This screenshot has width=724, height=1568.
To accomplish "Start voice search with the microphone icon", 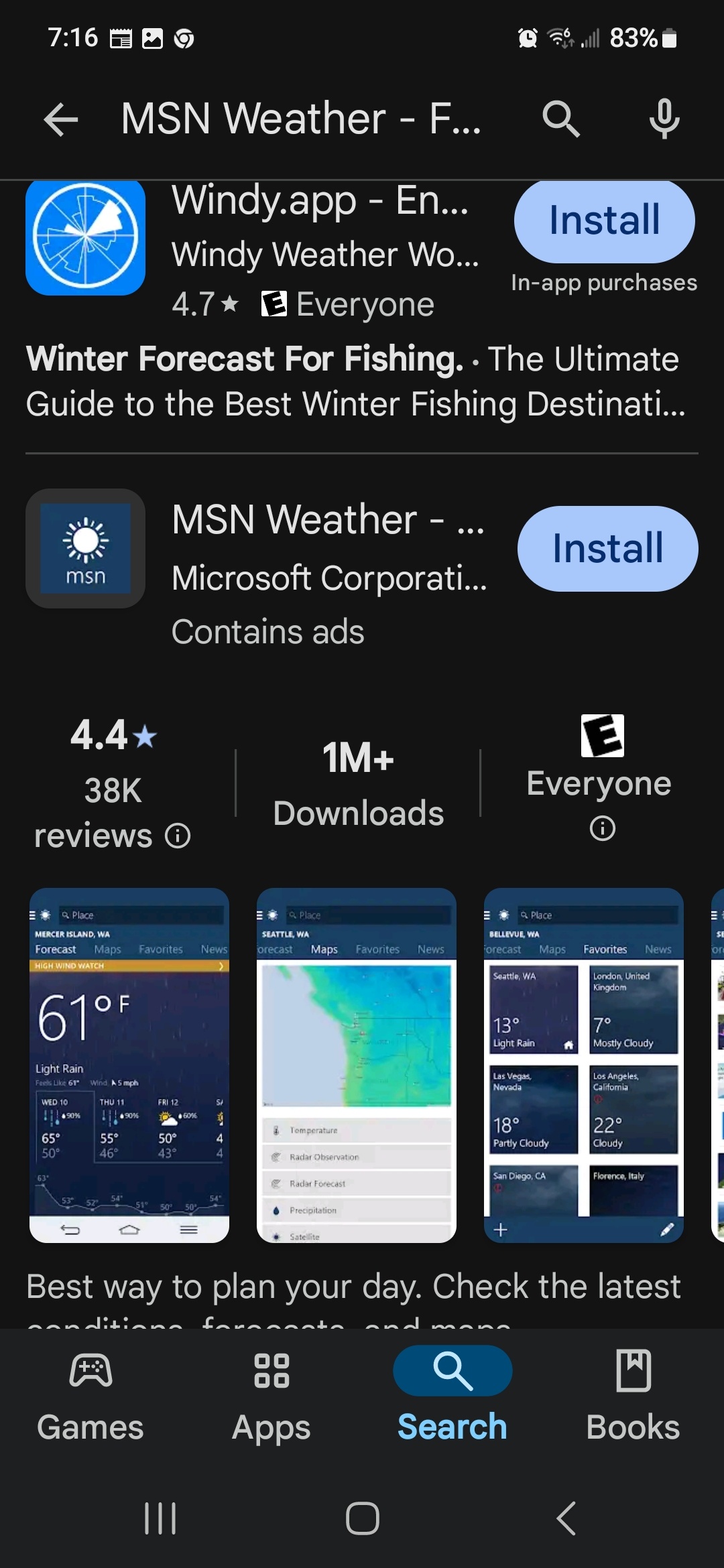I will click(663, 119).
